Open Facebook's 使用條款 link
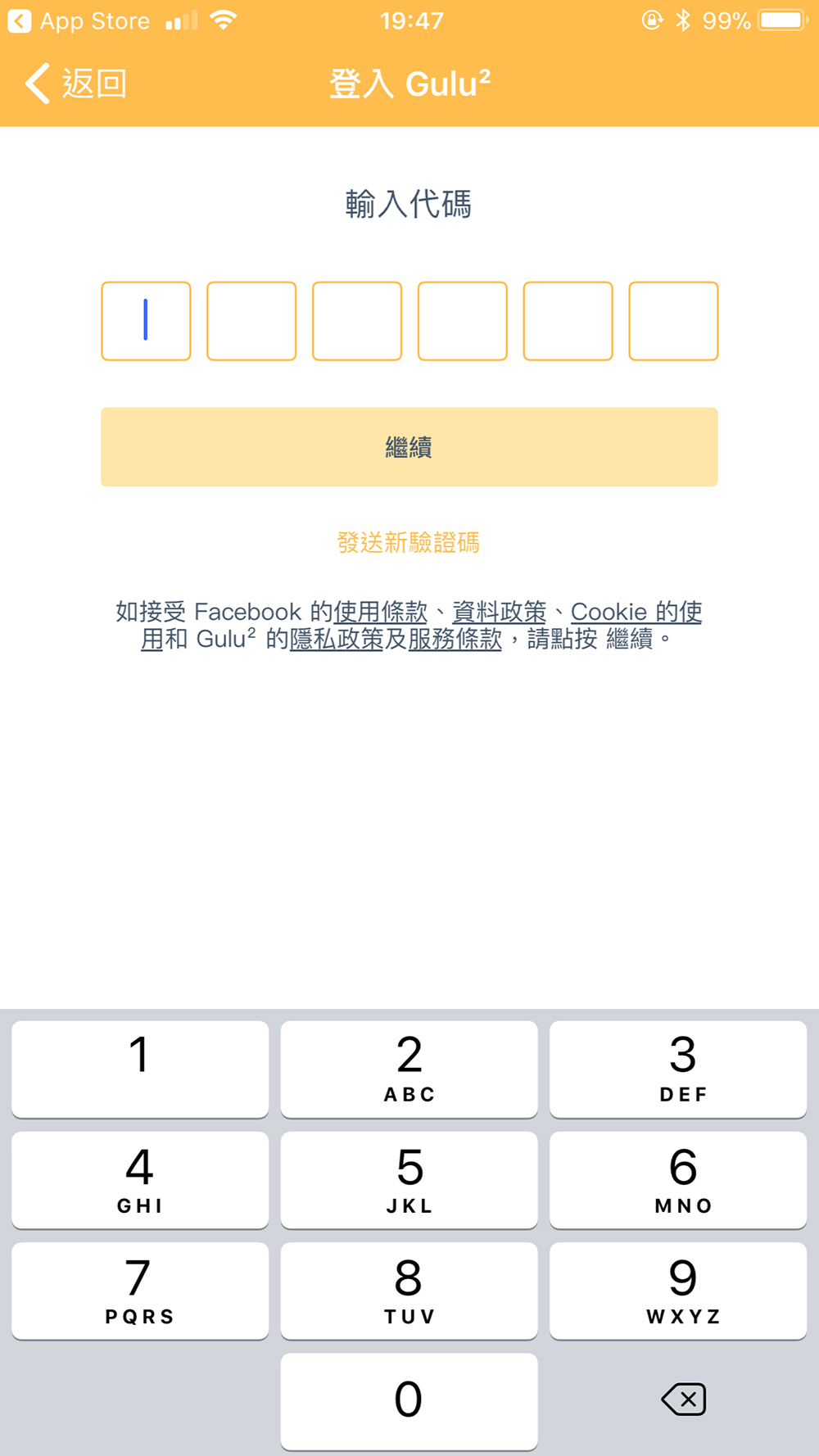Image resolution: width=819 pixels, height=1456 pixels. (381, 612)
